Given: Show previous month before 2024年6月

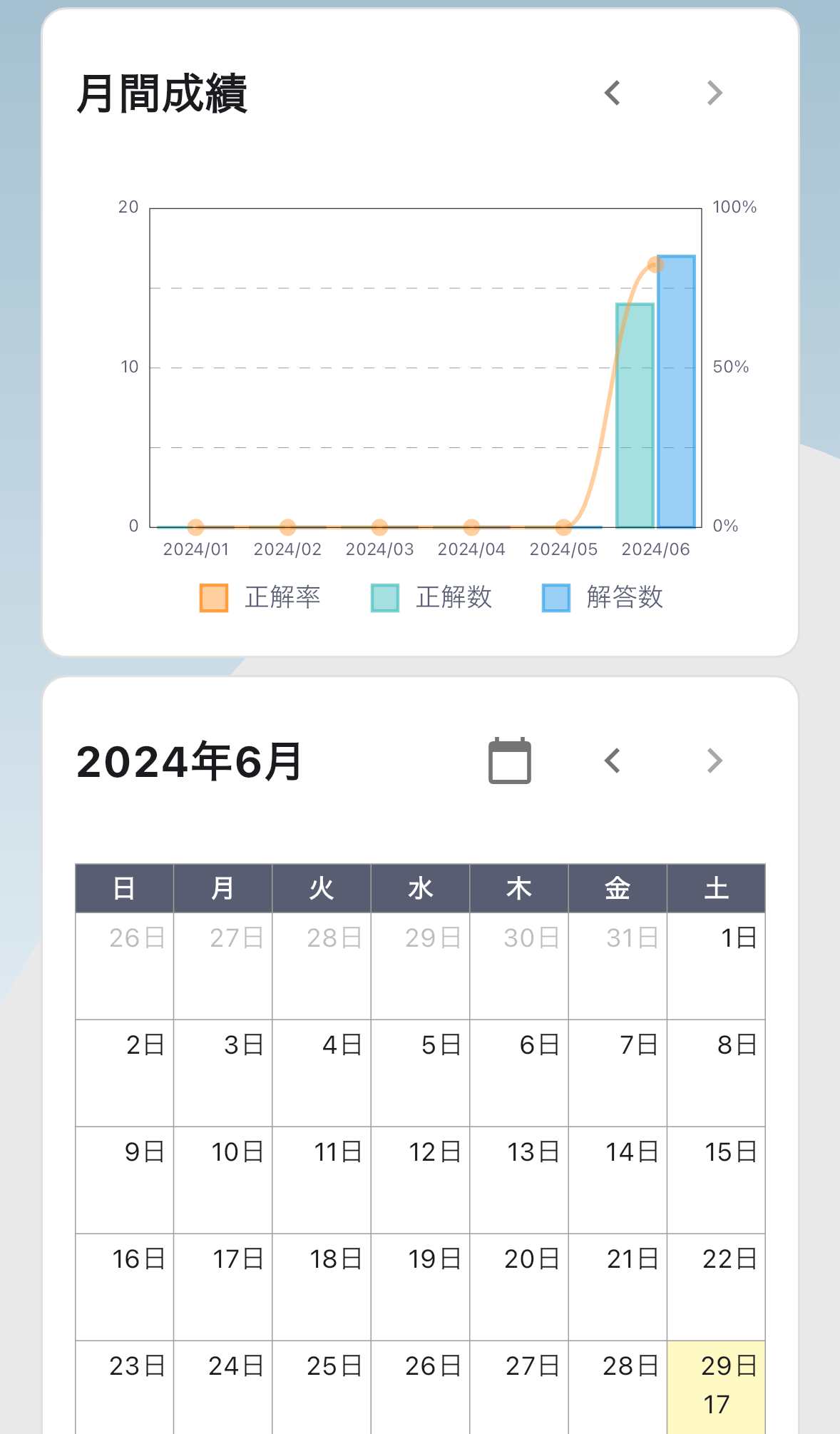Looking at the screenshot, I should 612,761.
